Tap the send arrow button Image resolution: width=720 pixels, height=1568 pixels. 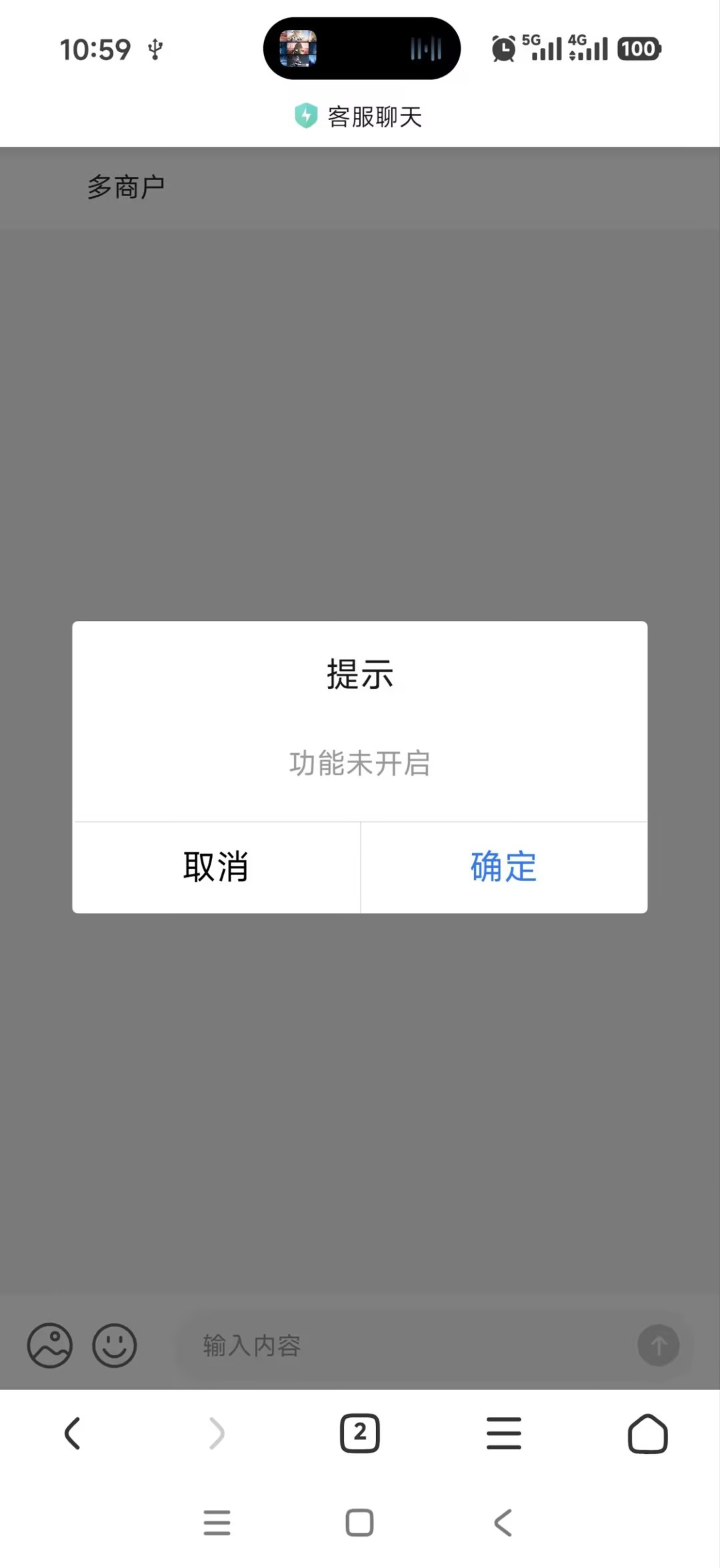point(659,1346)
